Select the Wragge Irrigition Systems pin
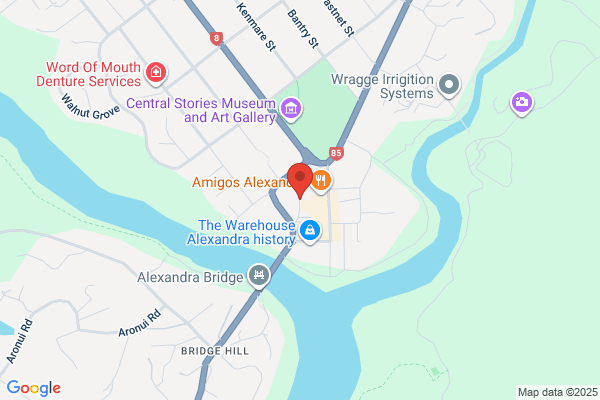This screenshot has height=400, width=600. [449, 86]
